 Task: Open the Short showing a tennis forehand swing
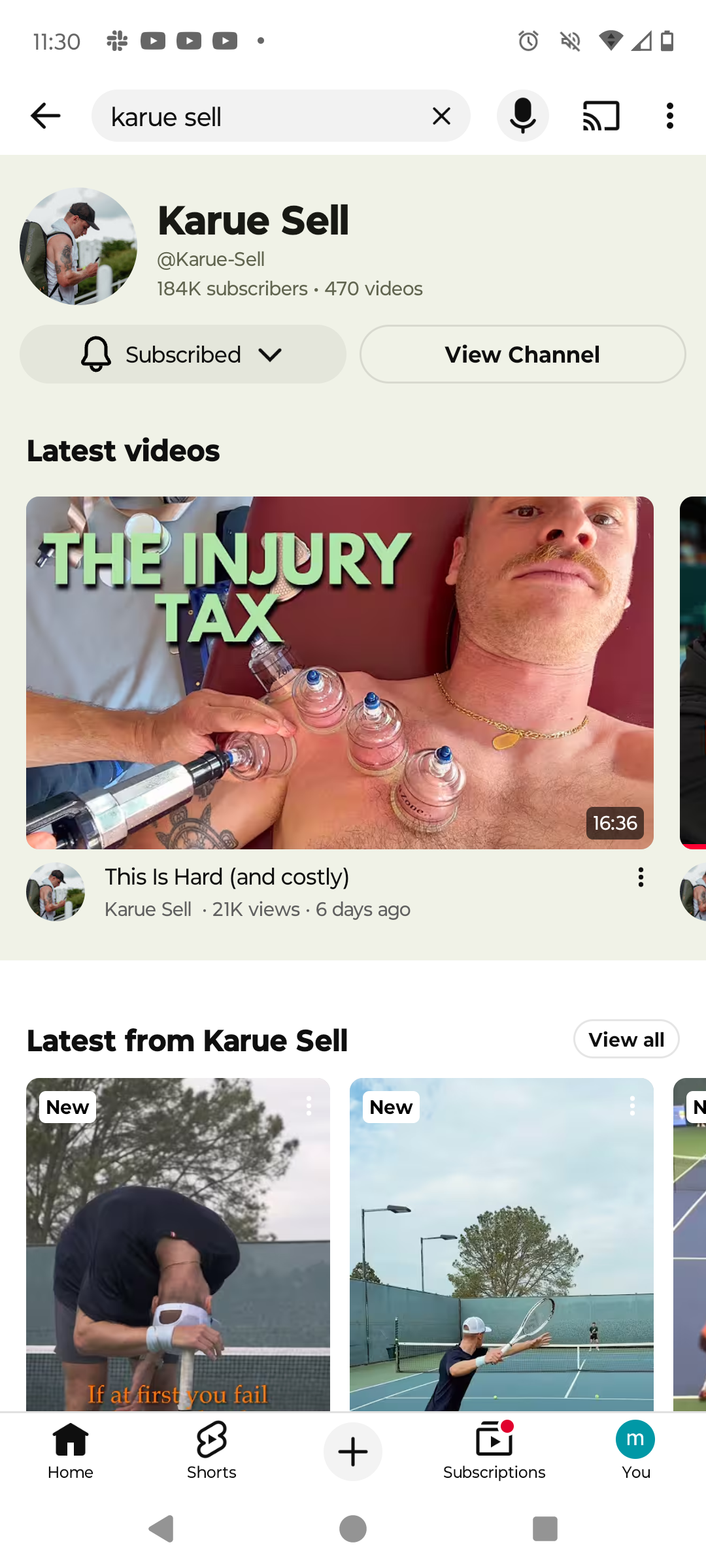[501, 1245]
